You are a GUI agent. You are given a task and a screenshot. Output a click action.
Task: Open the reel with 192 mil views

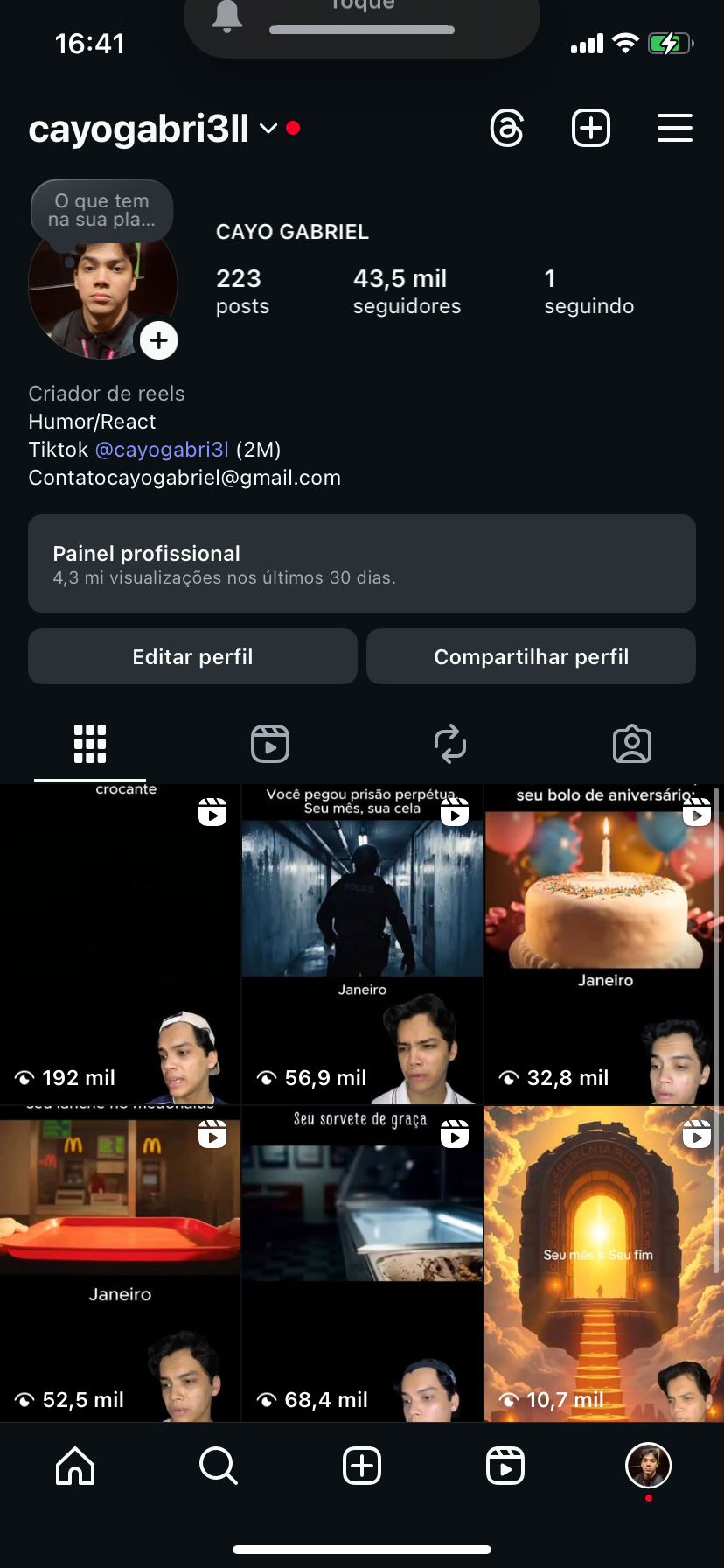[x=120, y=945]
